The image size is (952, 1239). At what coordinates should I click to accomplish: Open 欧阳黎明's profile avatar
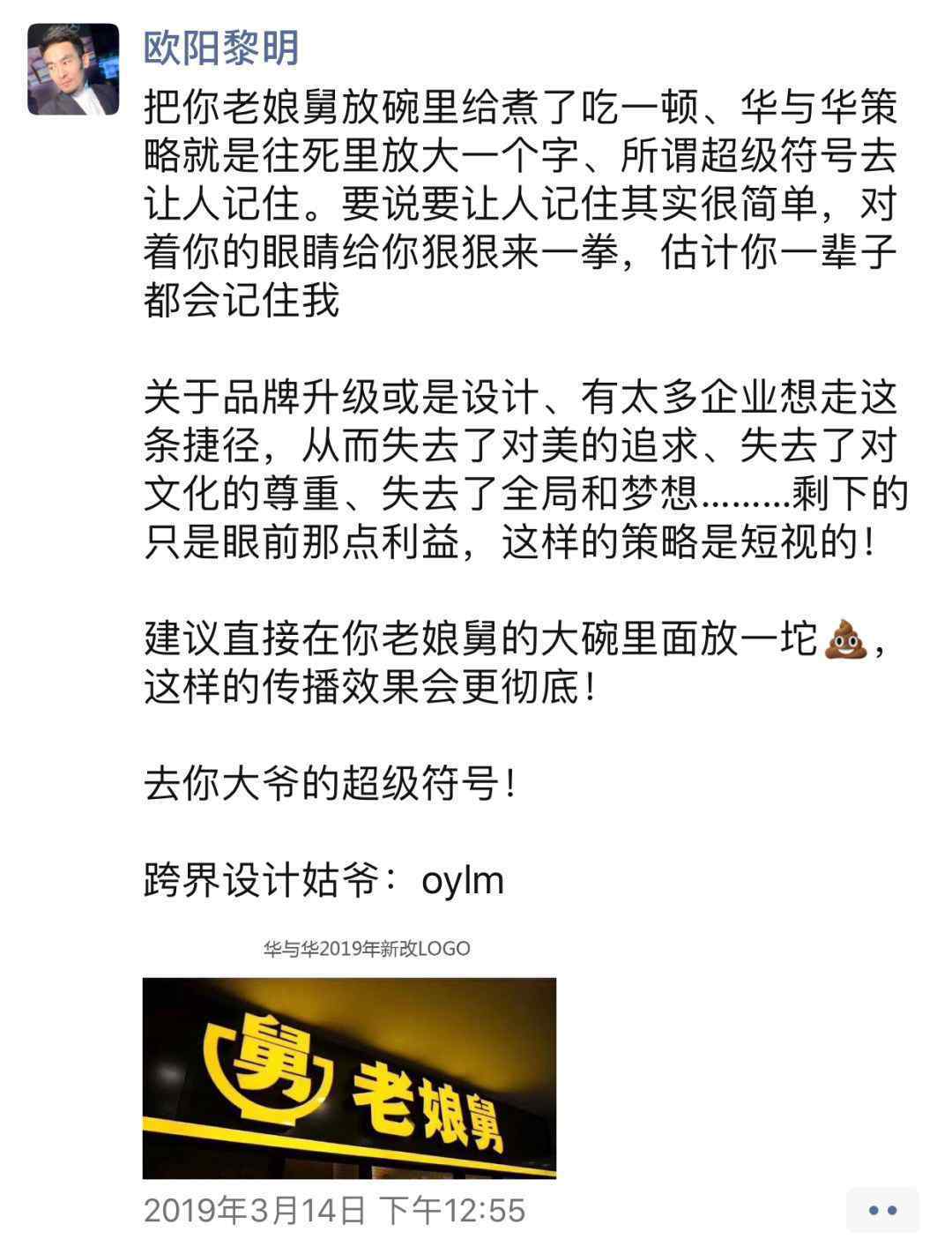(x=72, y=69)
